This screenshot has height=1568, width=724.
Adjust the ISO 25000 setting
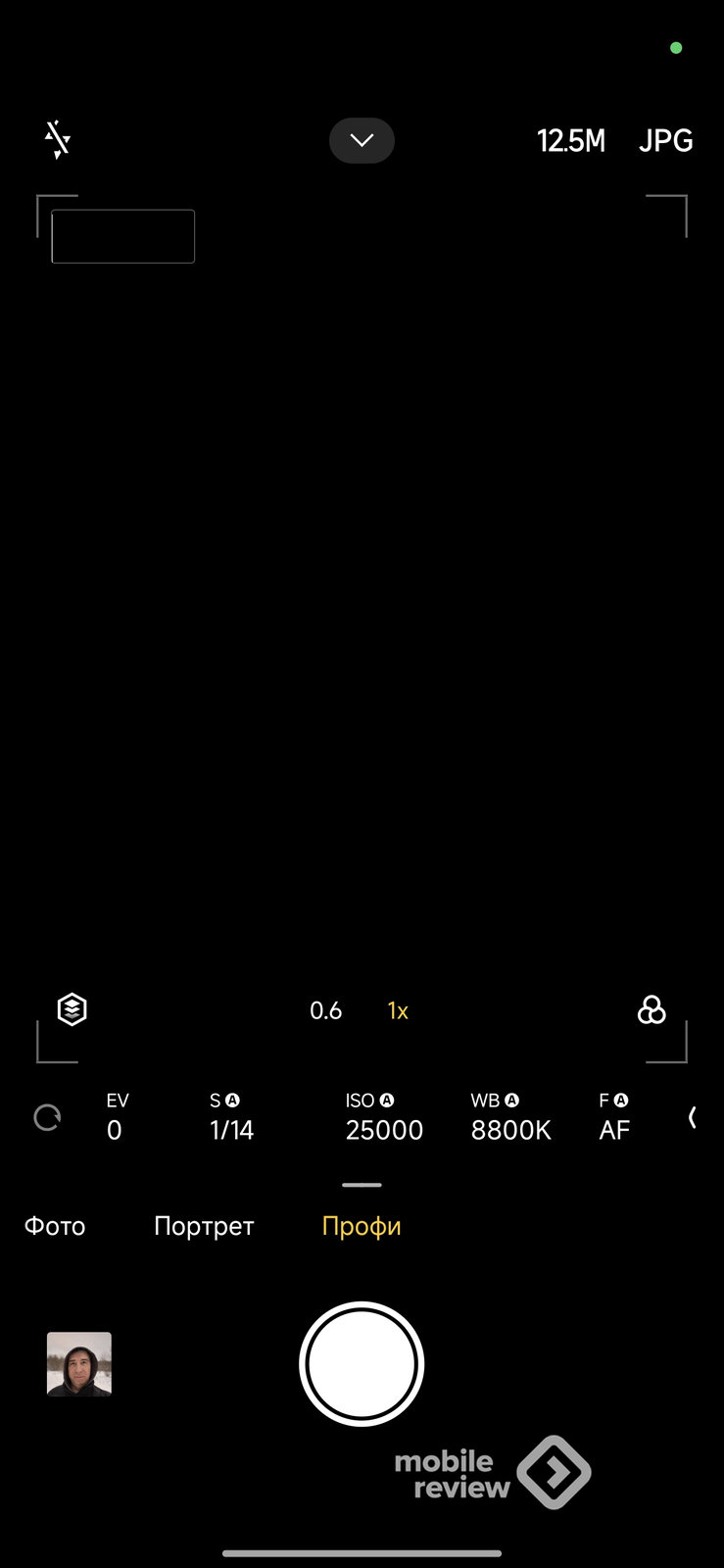click(x=383, y=1117)
